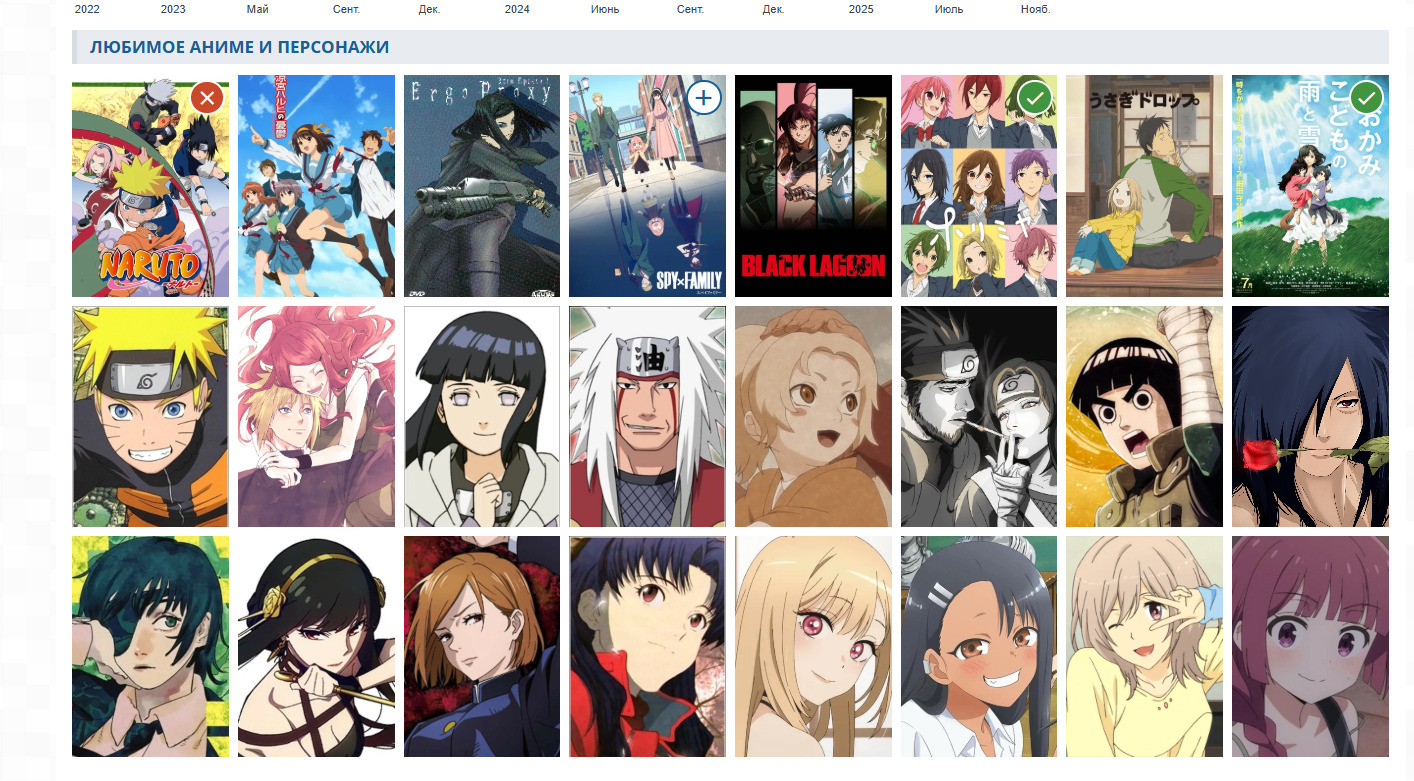Screen dimensions: 1414x781
Task: Open the Haruhi Suzumiya anime poster
Action: point(316,186)
